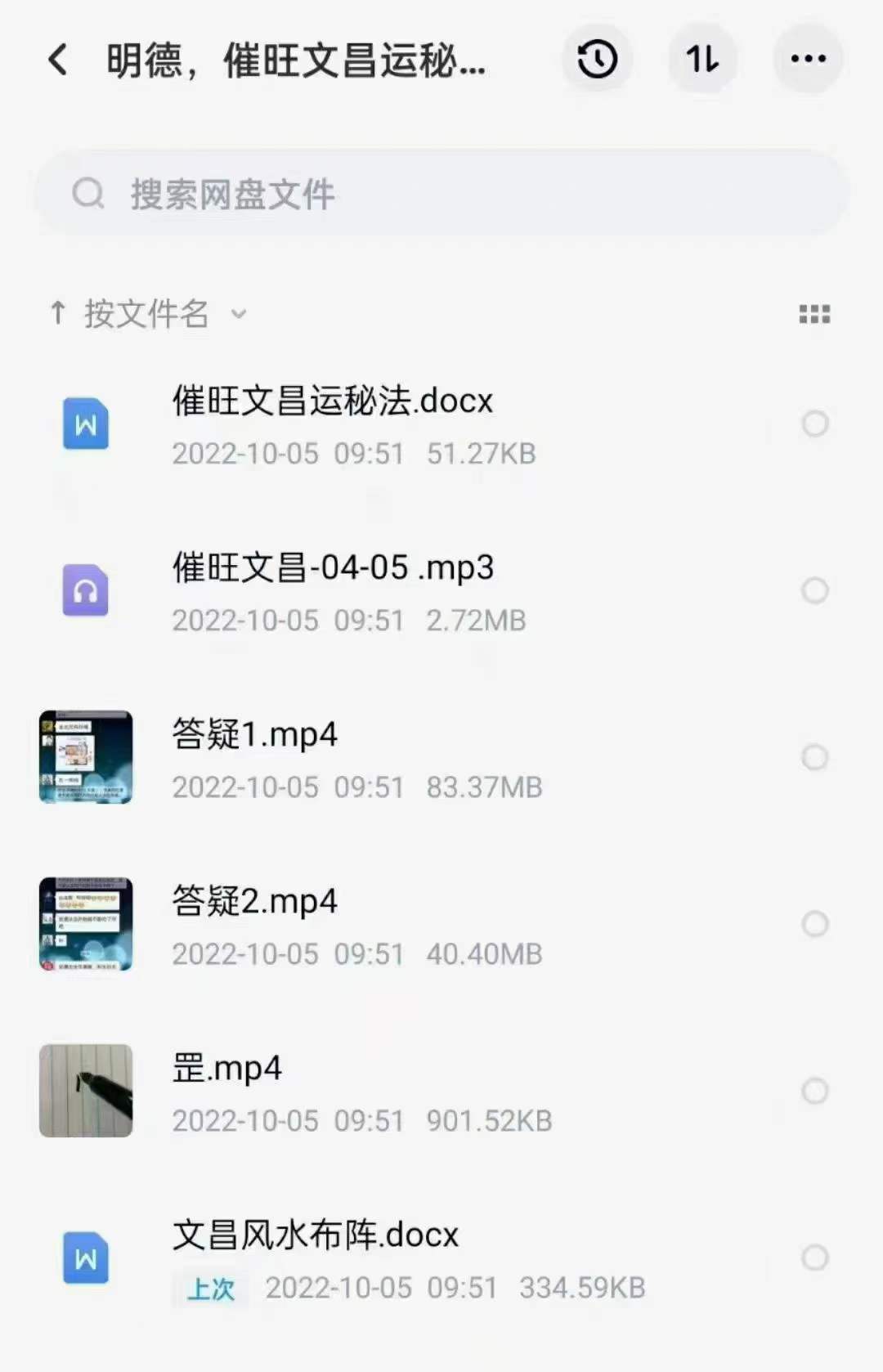This screenshot has width=883, height=1372.
Task: Switch to grid view layout icon
Action: click(x=814, y=314)
